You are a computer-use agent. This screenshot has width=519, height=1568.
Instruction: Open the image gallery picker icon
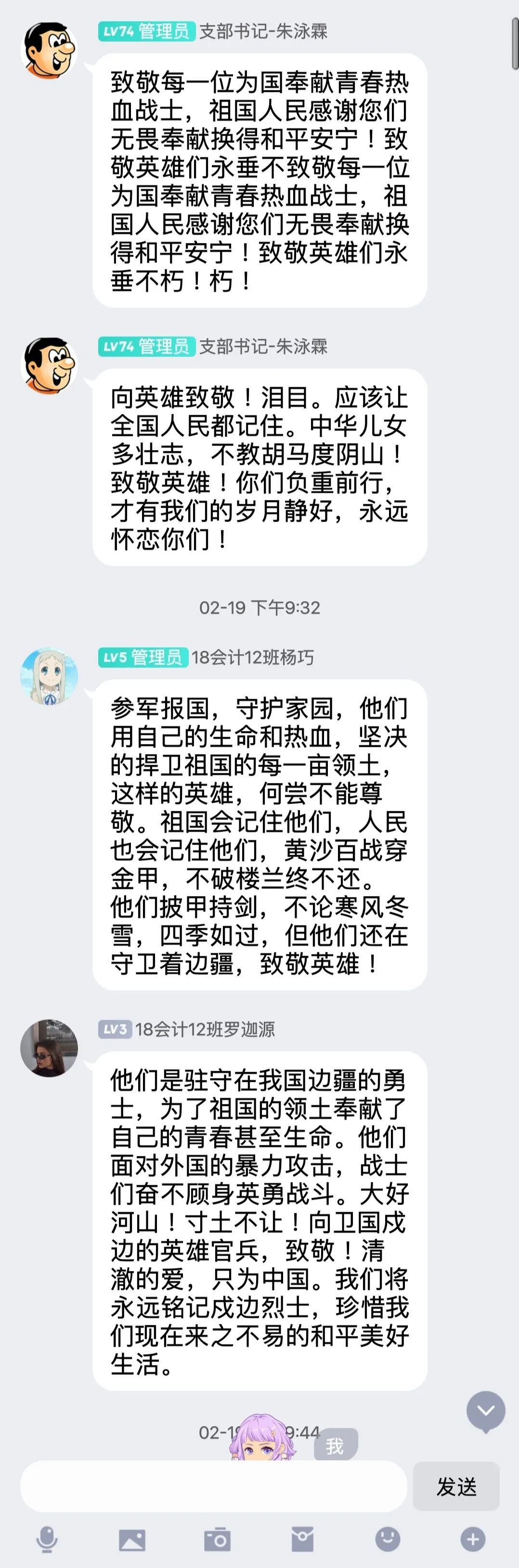(x=132, y=1540)
